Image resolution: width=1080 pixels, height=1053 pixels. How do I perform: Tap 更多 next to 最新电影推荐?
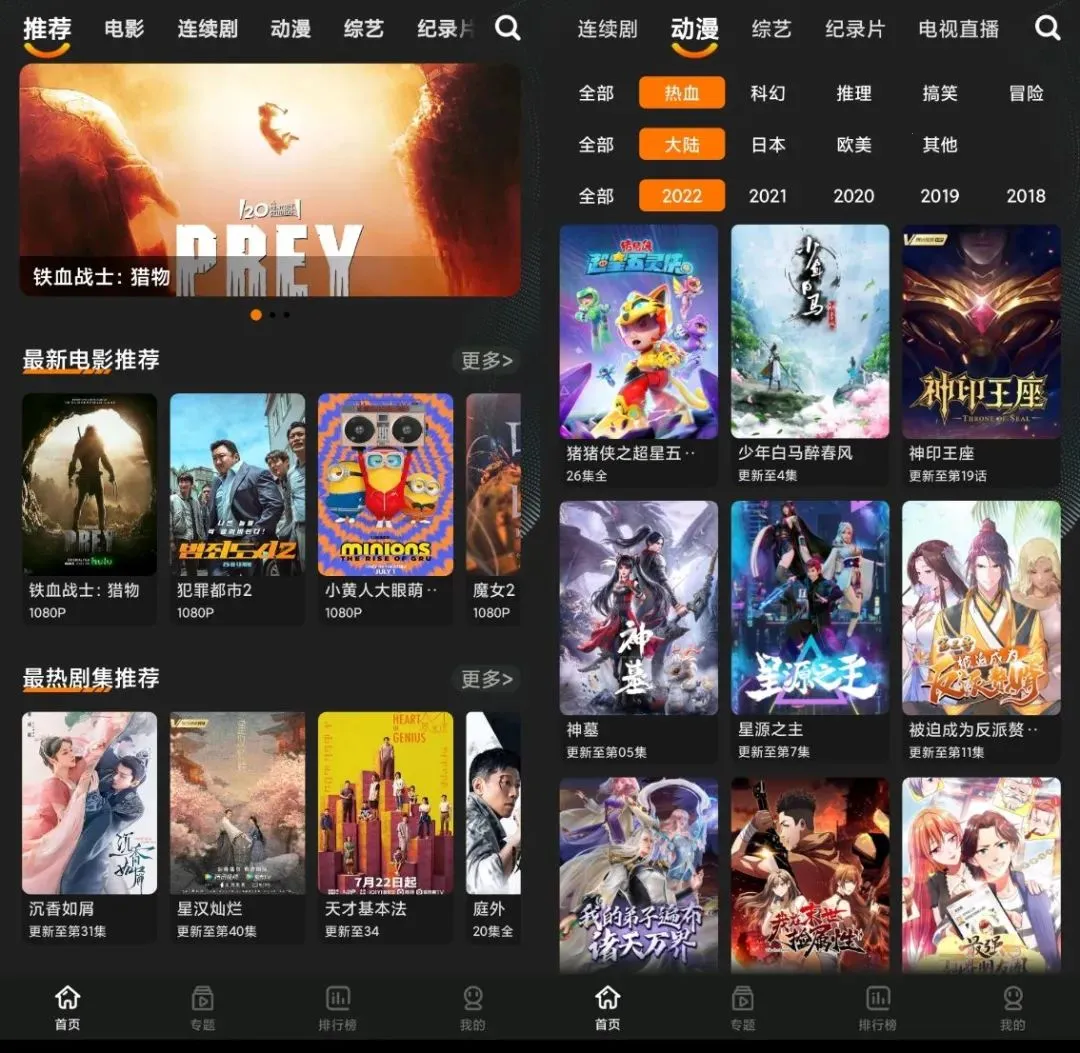point(487,360)
